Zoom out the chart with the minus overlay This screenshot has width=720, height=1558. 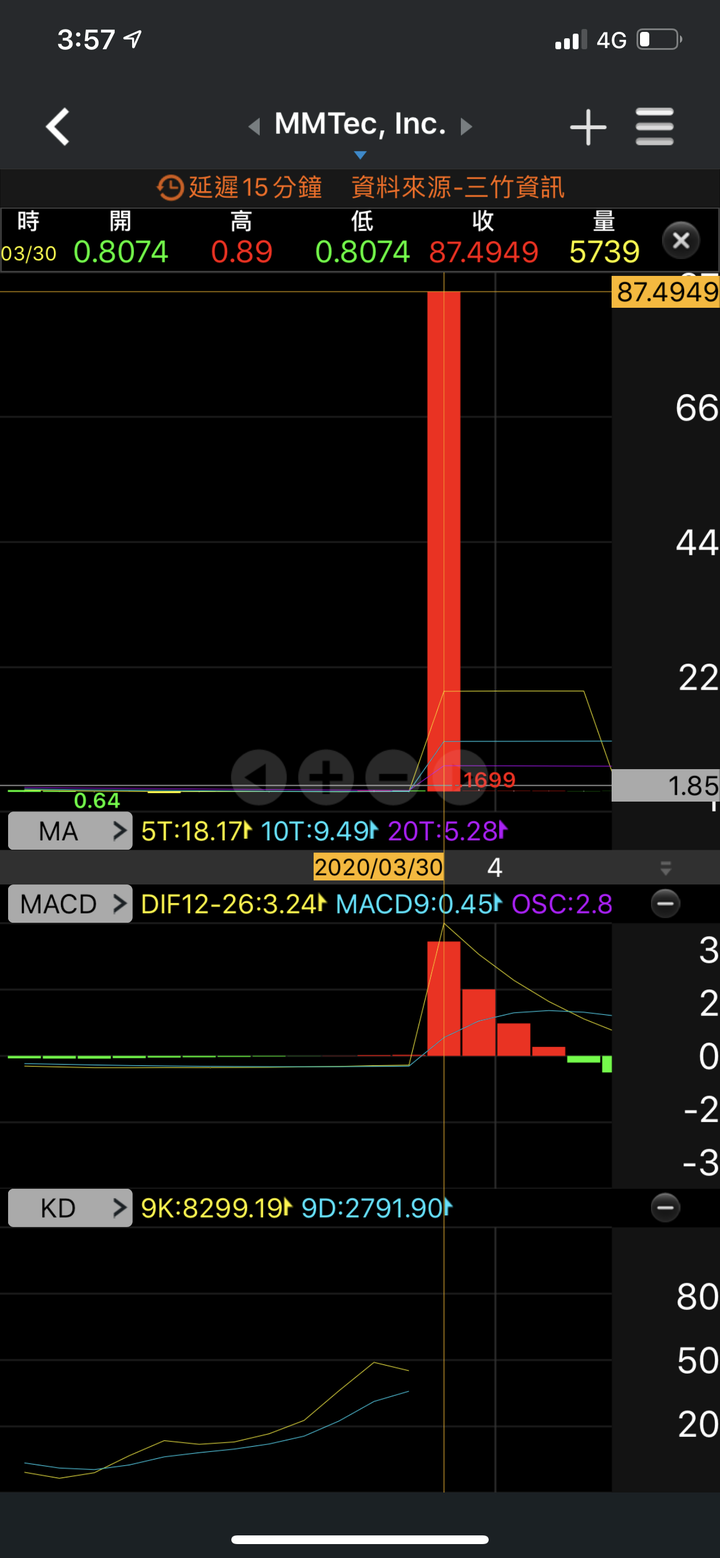(x=393, y=775)
